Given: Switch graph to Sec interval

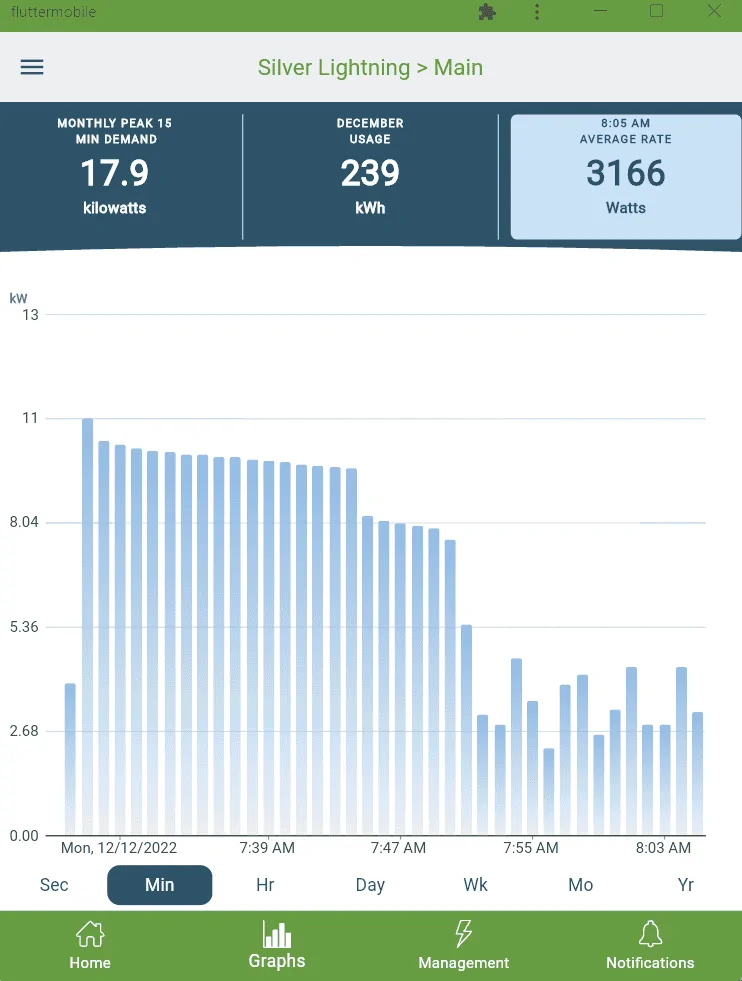Looking at the screenshot, I should pyautogui.click(x=54, y=884).
